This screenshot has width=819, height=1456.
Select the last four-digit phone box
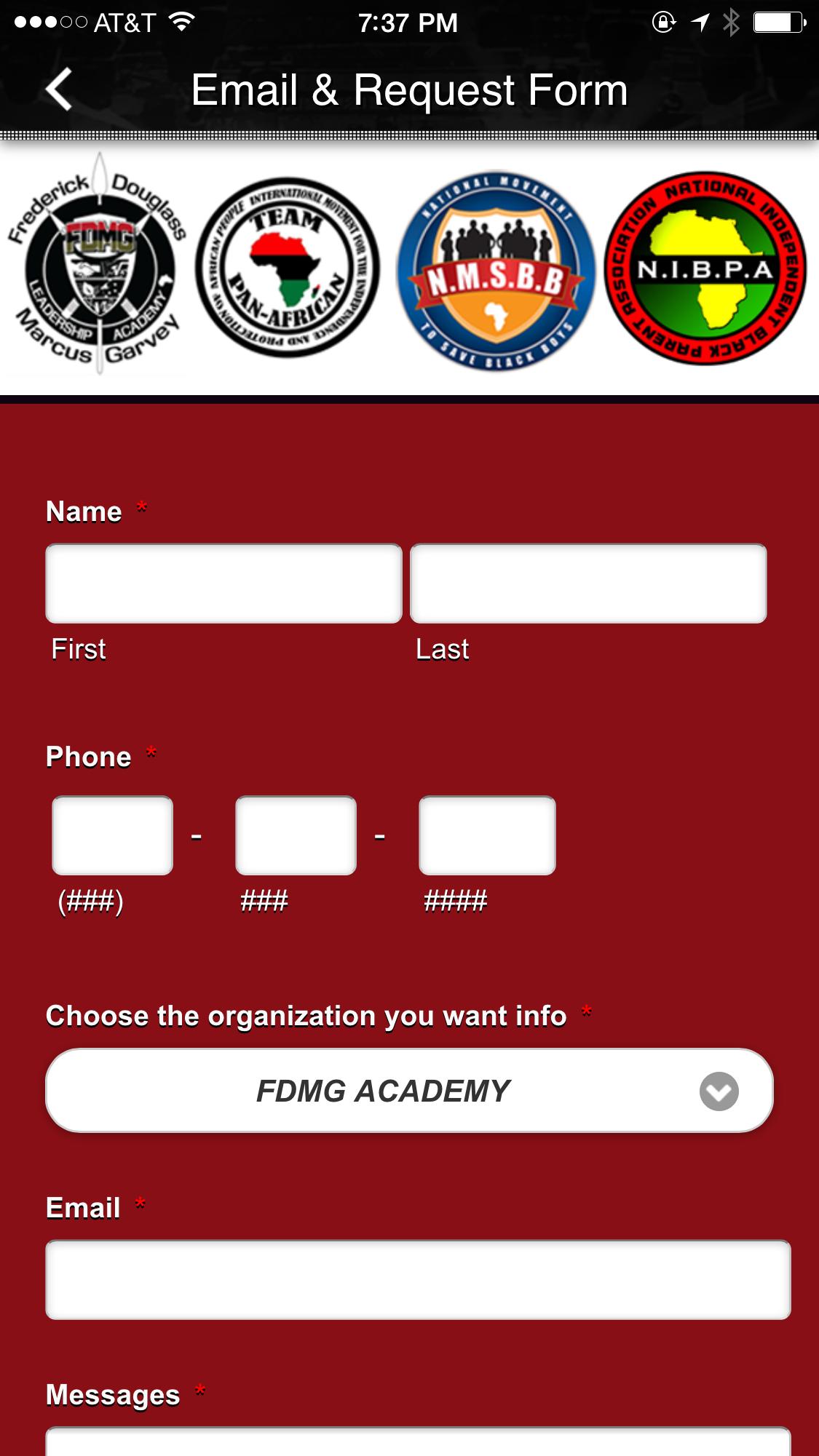[x=487, y=835]
